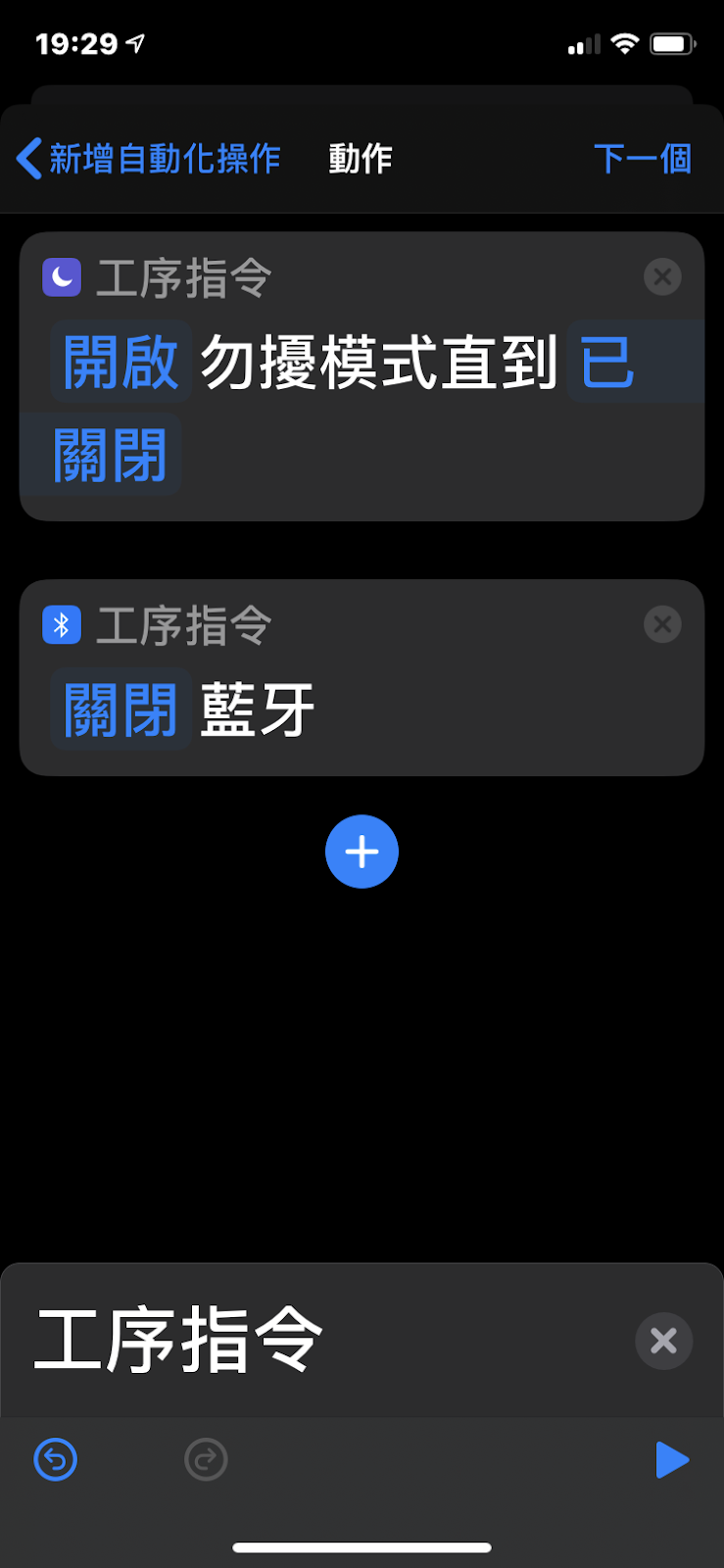Remove the 勿擾模式 action card
Screen dimensions: 724x1568
[662, 277]
